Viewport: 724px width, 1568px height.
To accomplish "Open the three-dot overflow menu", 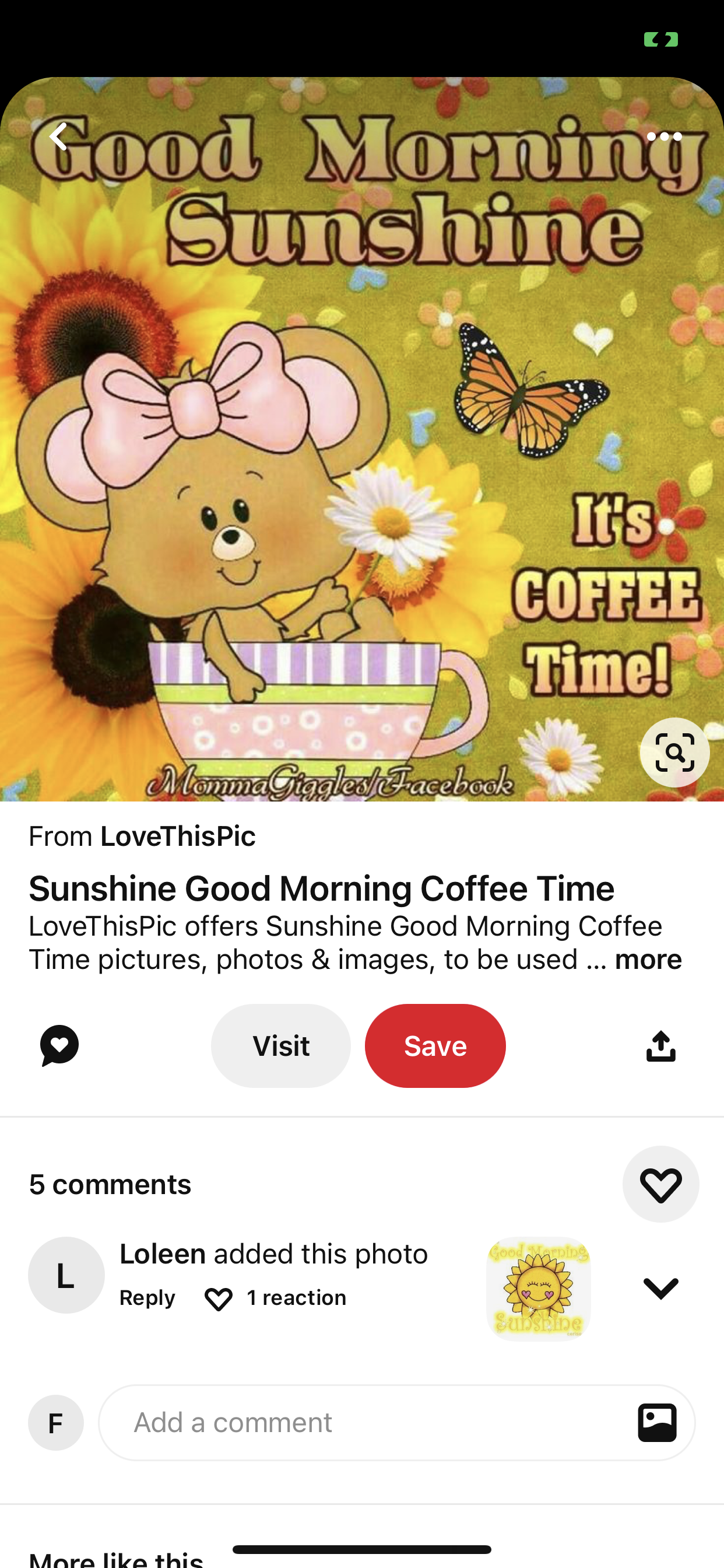I will (x=664, y=136).
